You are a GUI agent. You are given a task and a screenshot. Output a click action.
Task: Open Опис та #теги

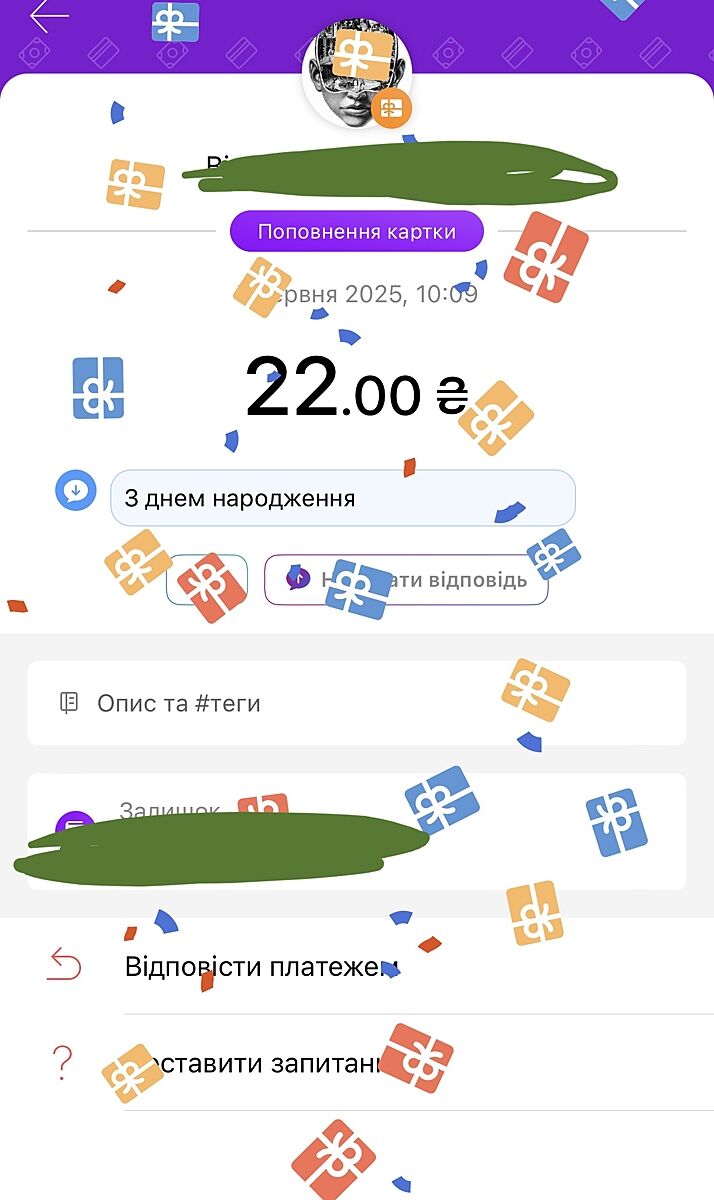[x=357, y=703]
